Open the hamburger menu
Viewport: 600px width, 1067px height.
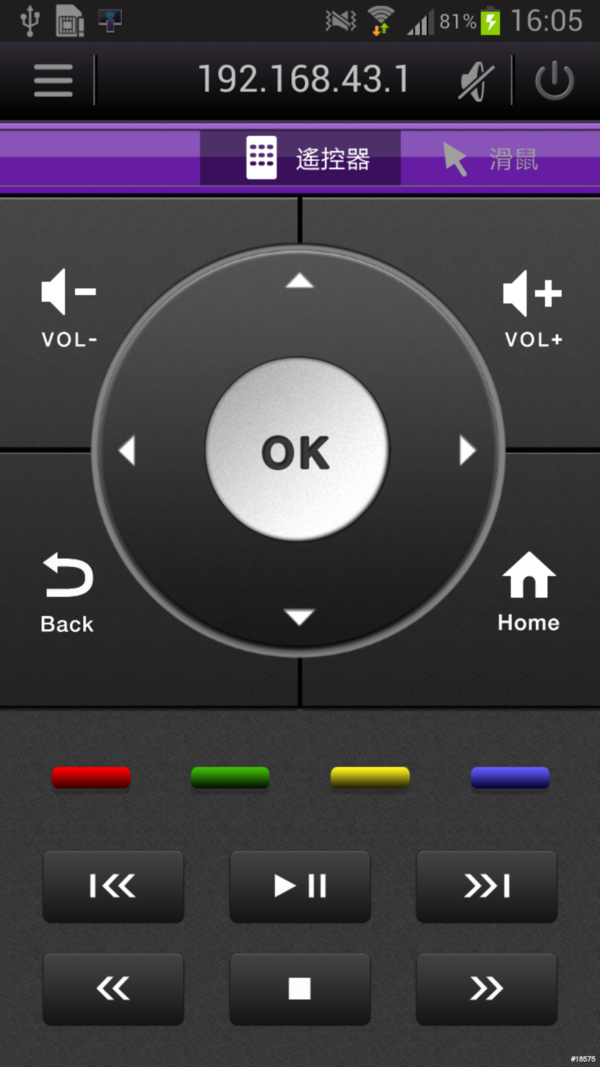point(53,81)
